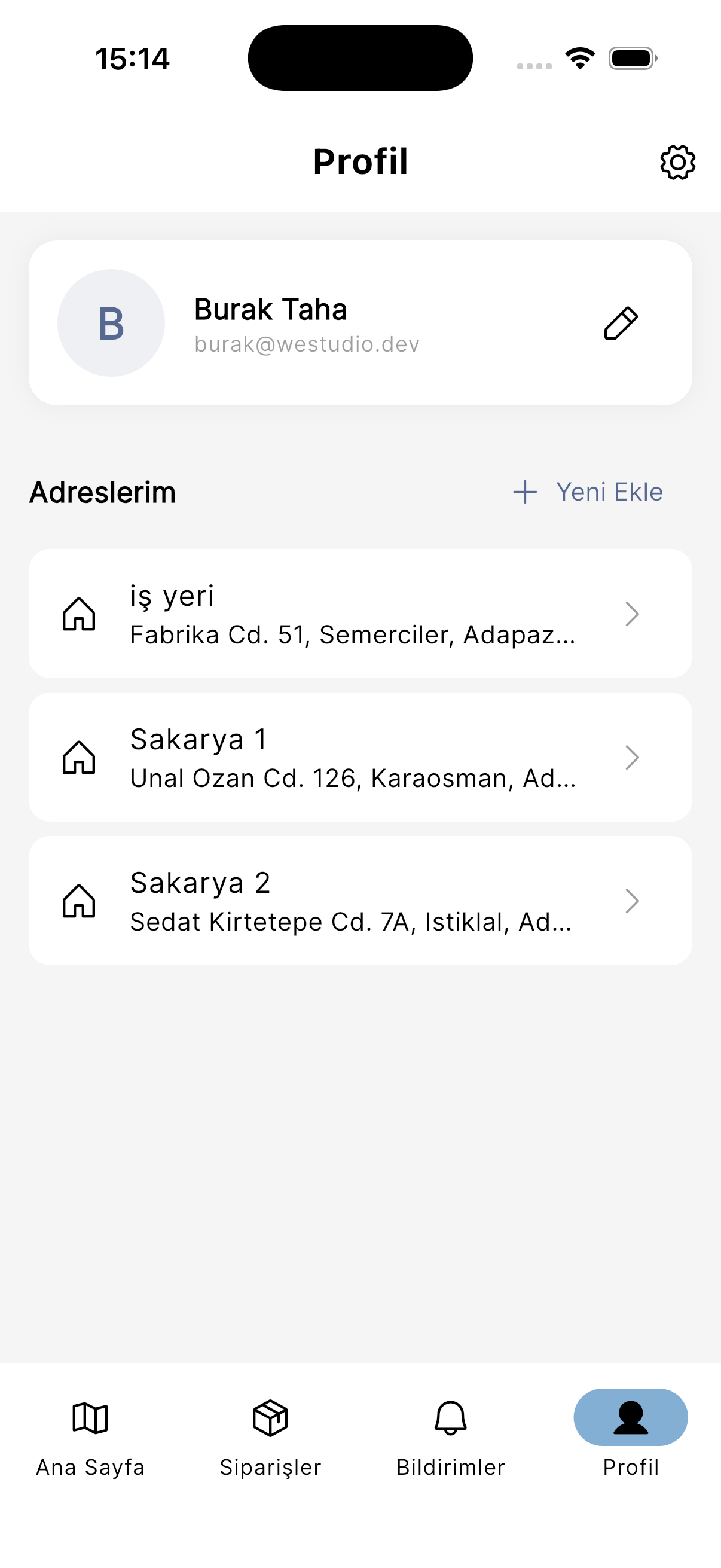This screenshot has width=721, height=1568.
Task: Open the Sakarya 1 address
Action: pyautogui.click(x=360, y=757)
